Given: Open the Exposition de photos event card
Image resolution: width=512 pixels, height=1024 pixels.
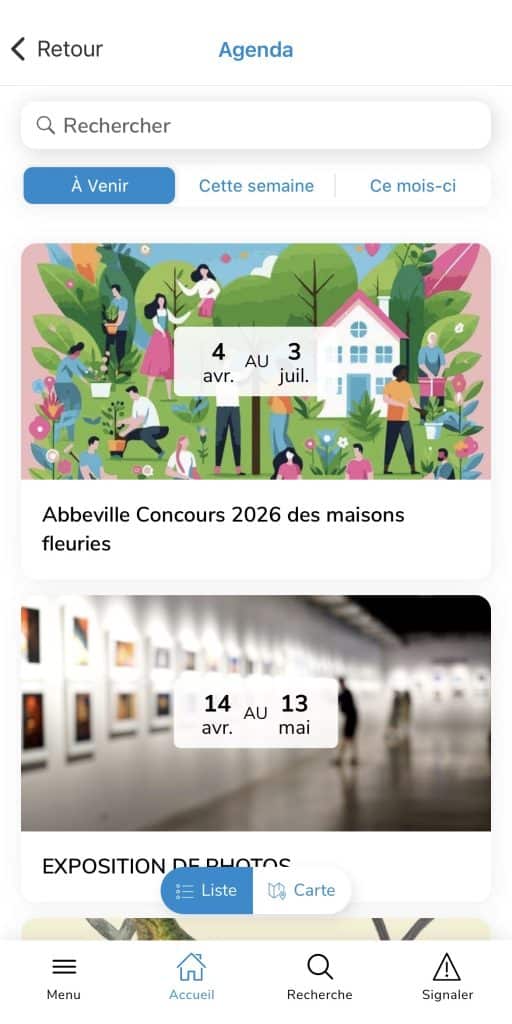Looking at the screenshot, I should pyautogui.click(x=256, y=748).
